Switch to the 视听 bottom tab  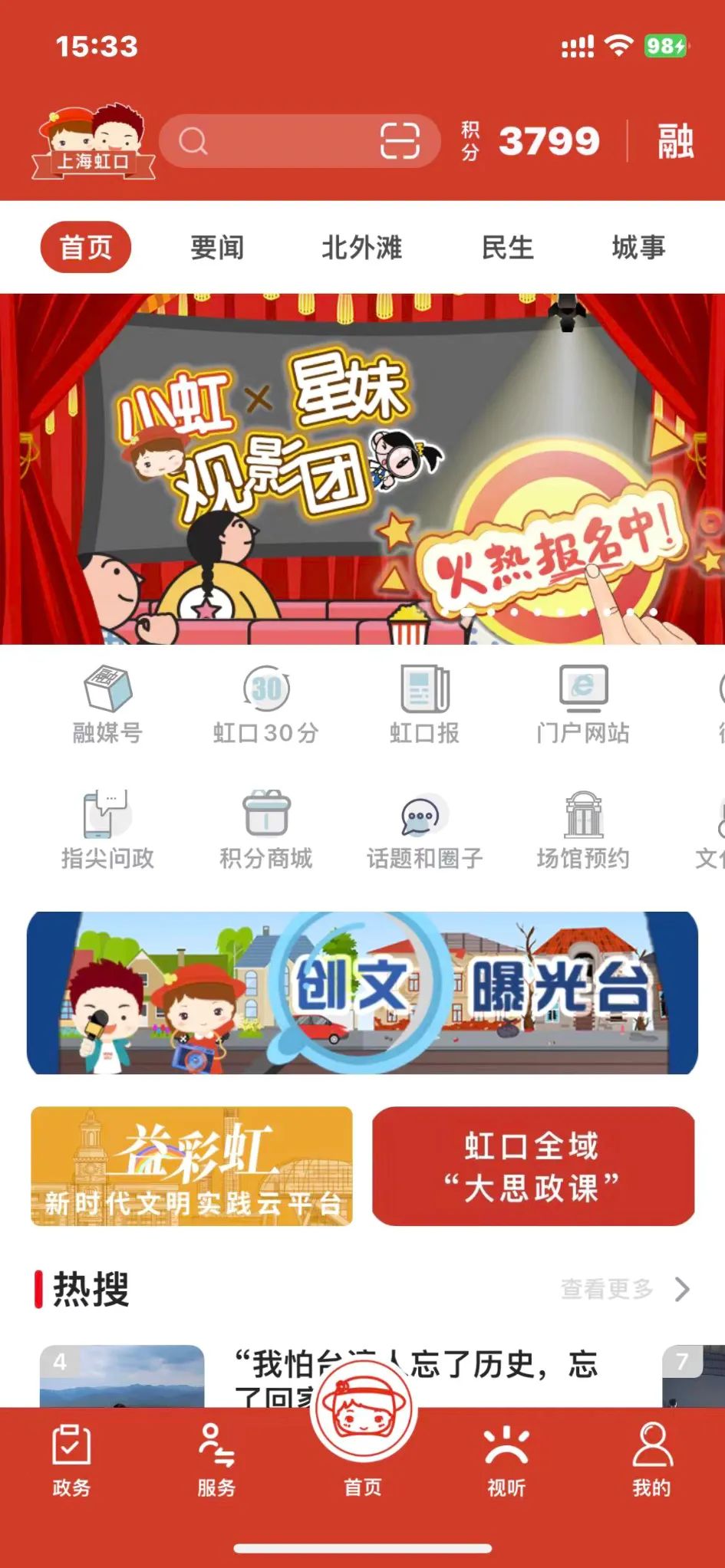pyautogui.click(x=506, y=1461)
